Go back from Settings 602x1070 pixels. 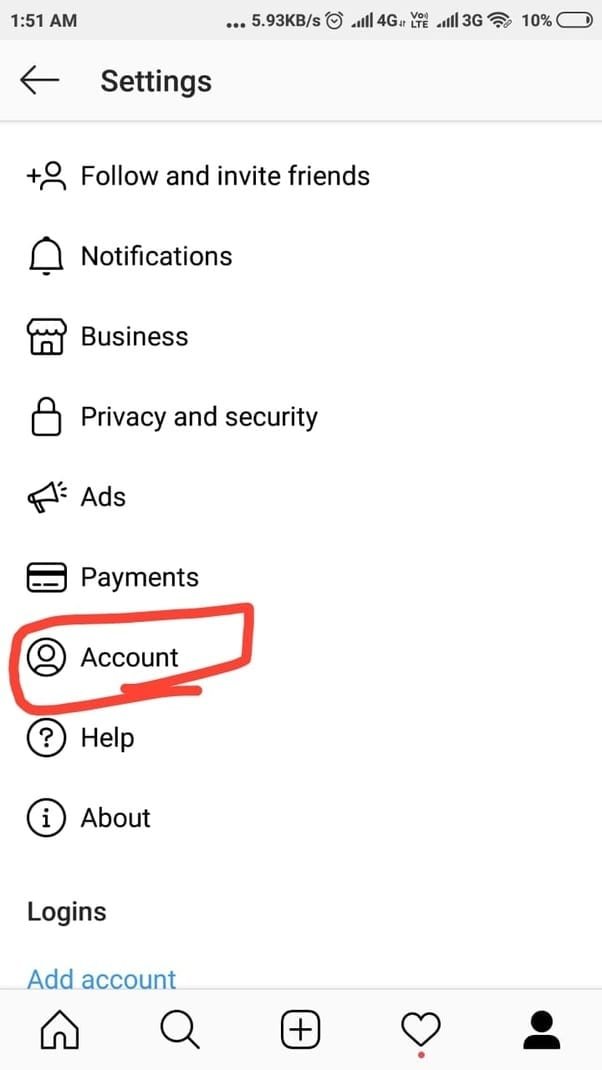40,81
